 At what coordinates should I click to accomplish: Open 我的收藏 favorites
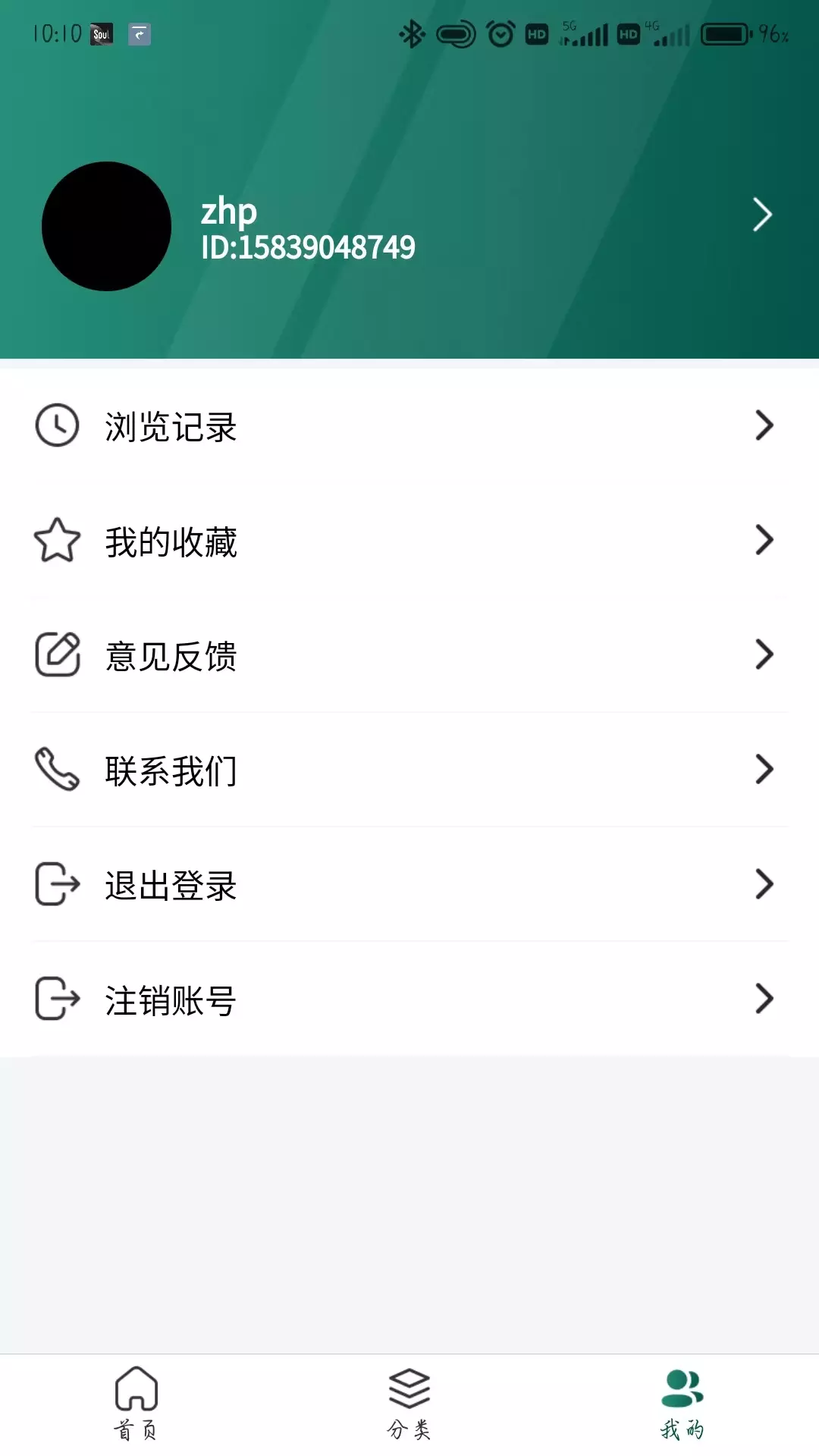pos(409,541)
